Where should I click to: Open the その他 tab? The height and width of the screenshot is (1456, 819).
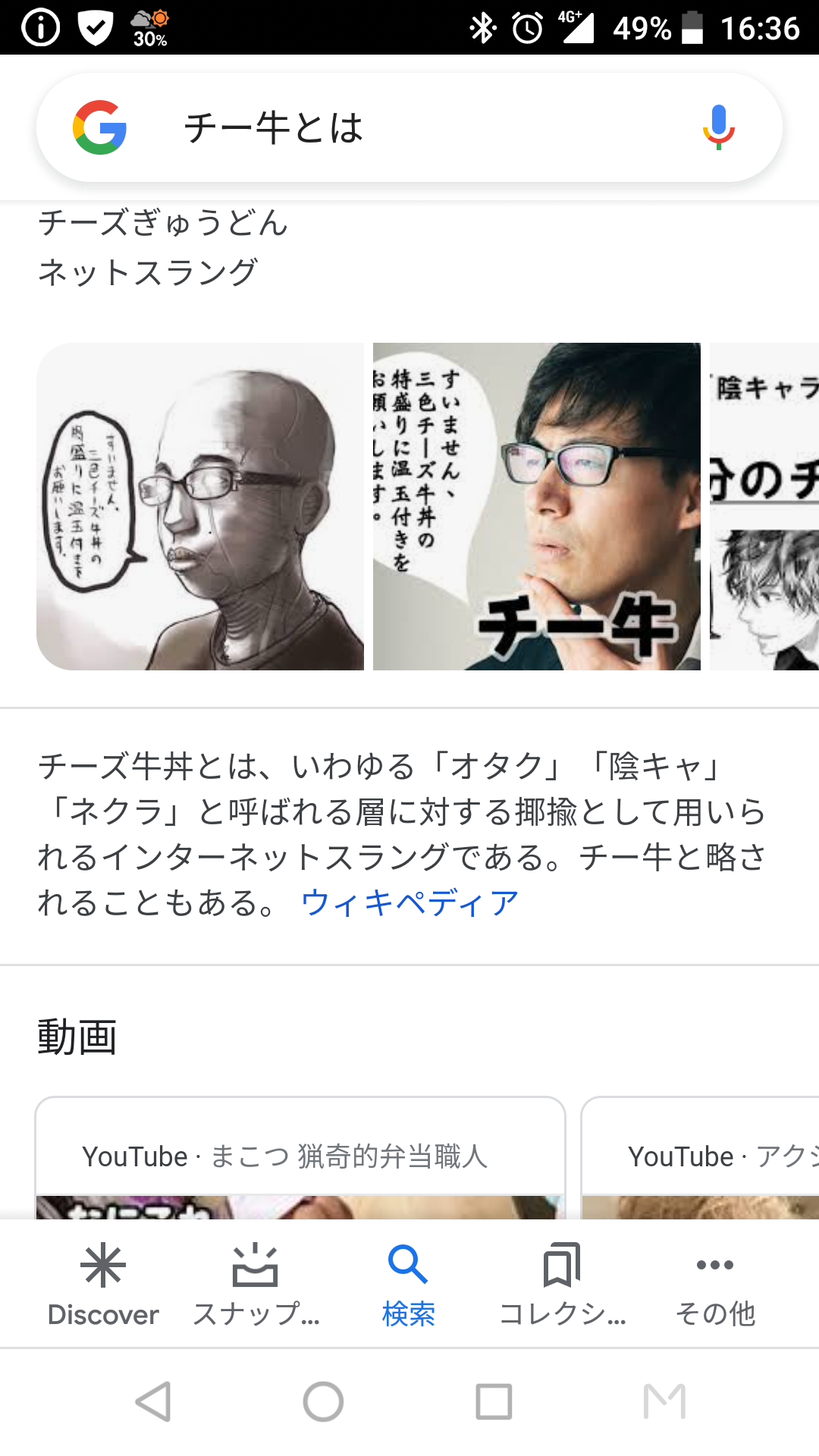click(x=715, y=1284)
